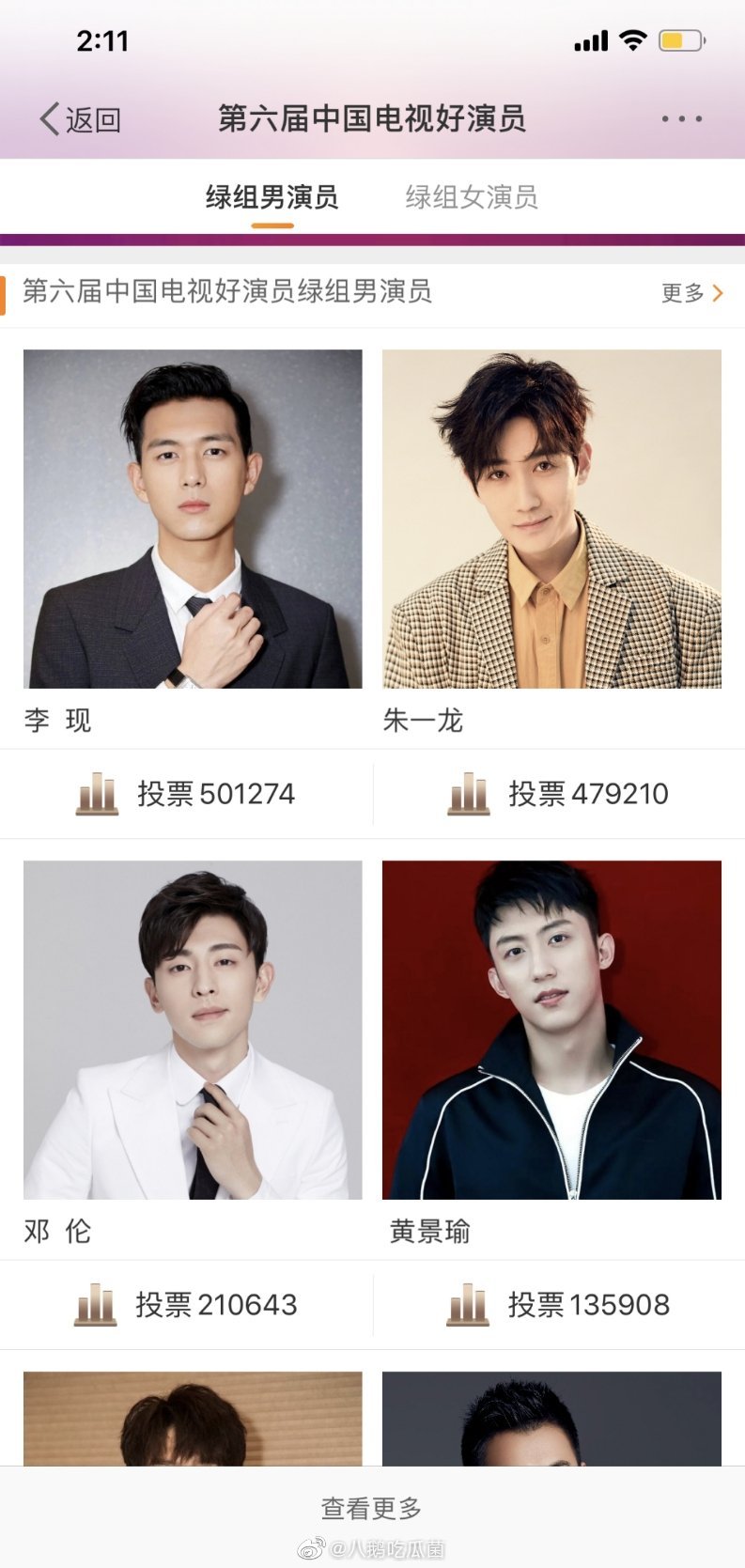Select the 绿组男演员 tab
745x1568 pixels.
click(272, 197)
